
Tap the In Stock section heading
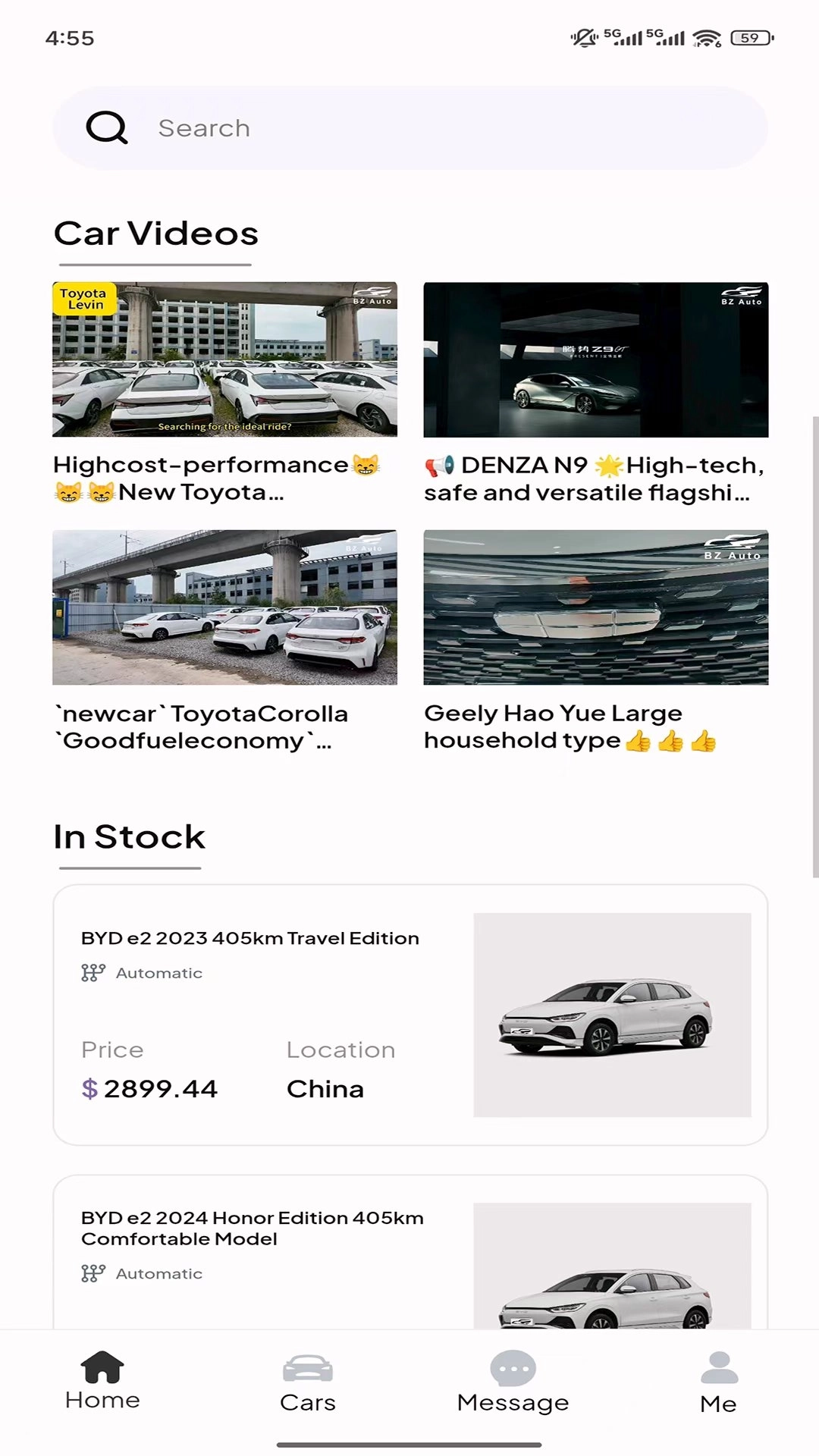point(128,836)
